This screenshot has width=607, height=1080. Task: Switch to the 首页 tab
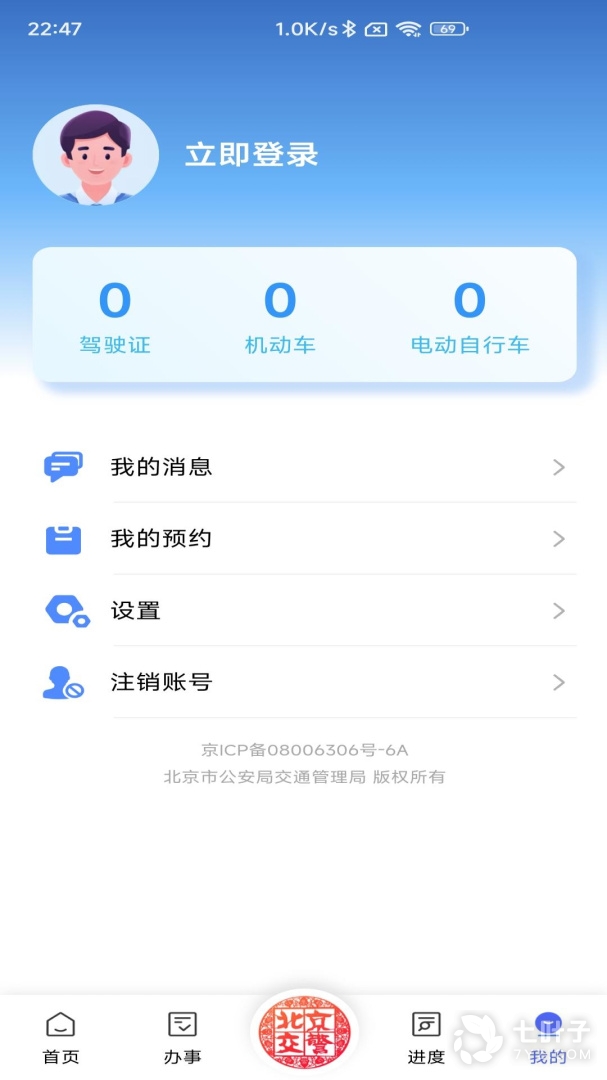[x=61, y=1037]
